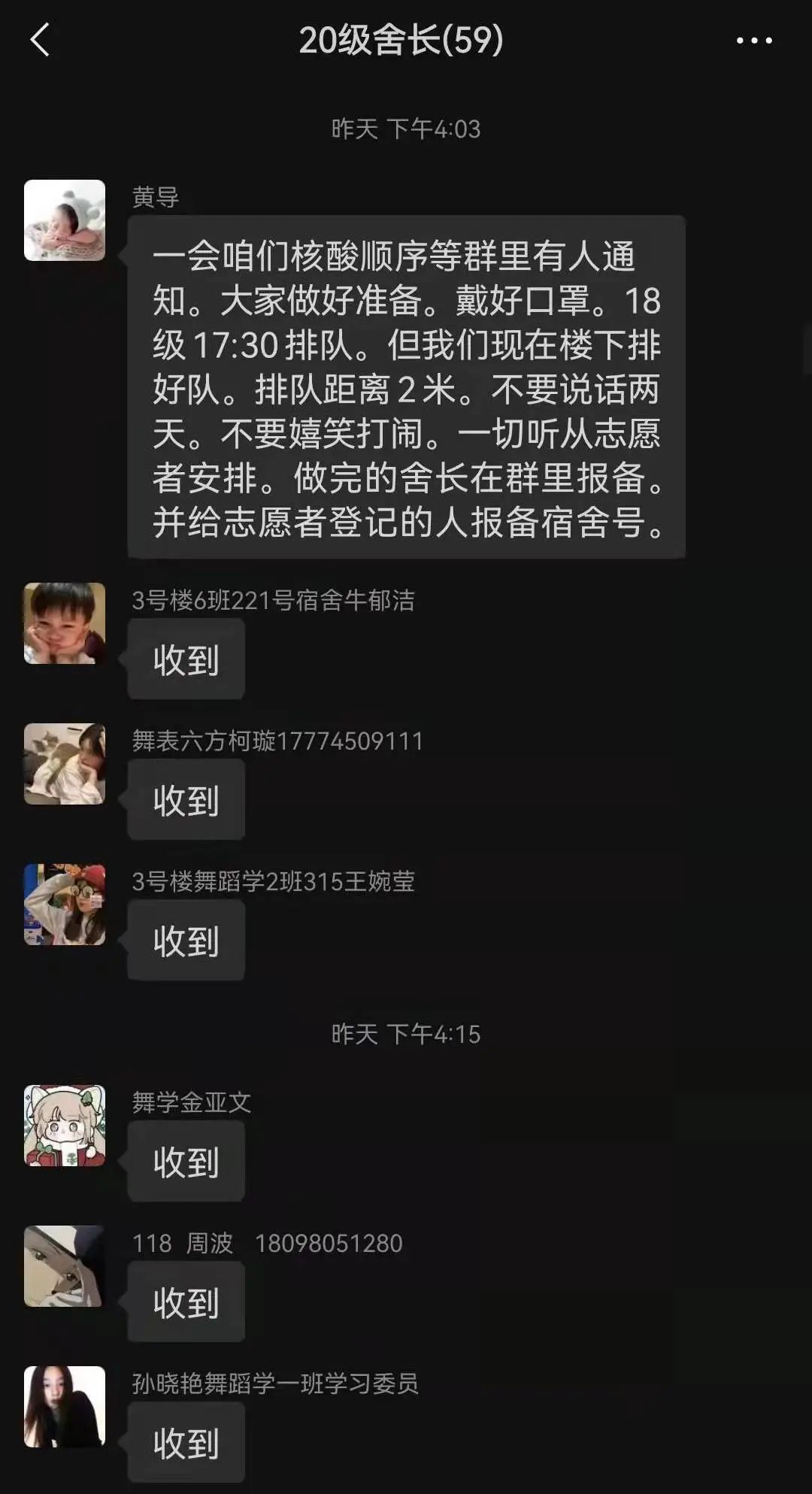Open the three-dot chat info menu
The height and width of the screenshot is (1494, 812).
(x=754, y=41)
